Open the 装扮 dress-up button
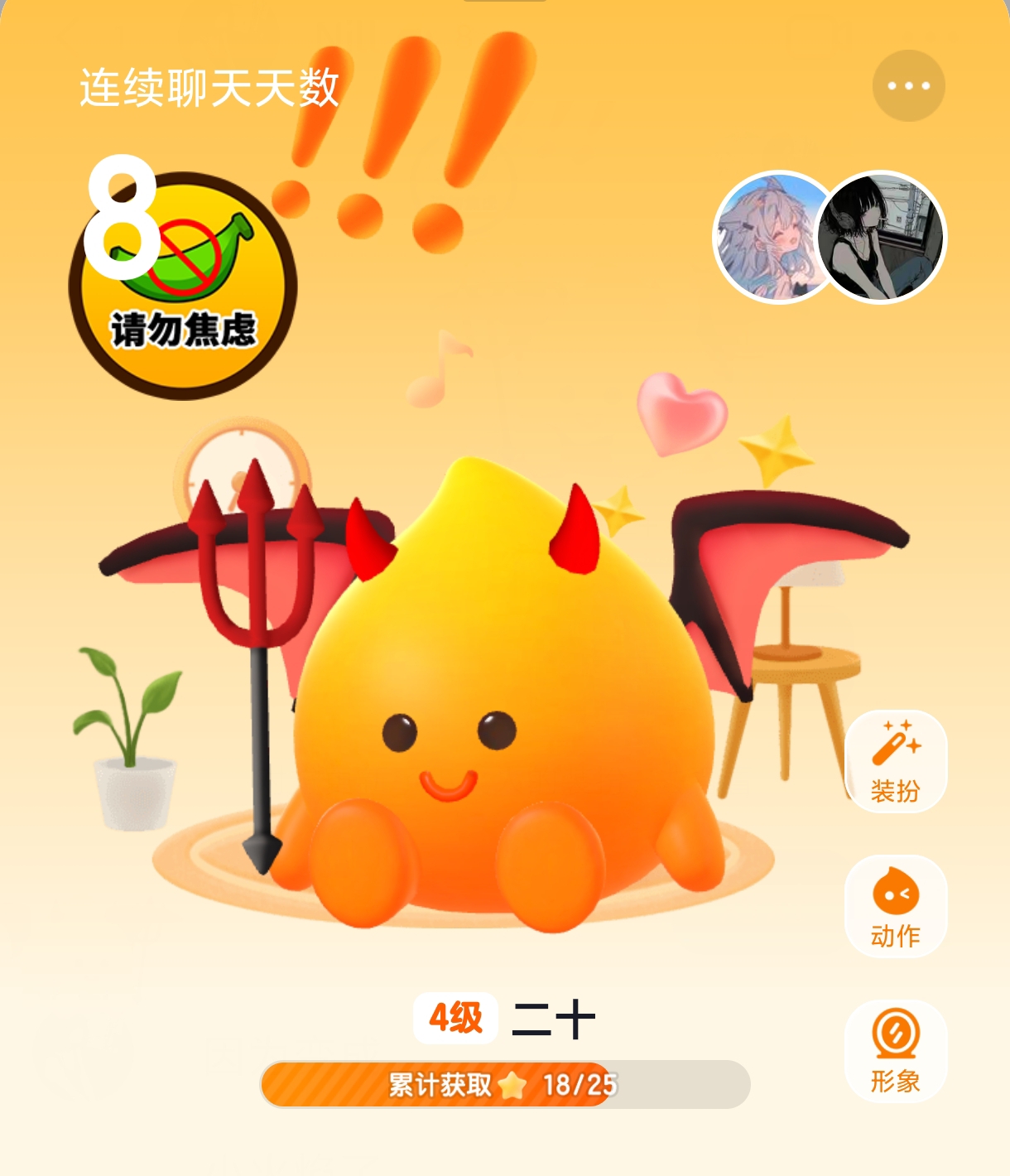This screenshot has width=1010, height=1176. point(895,762)
